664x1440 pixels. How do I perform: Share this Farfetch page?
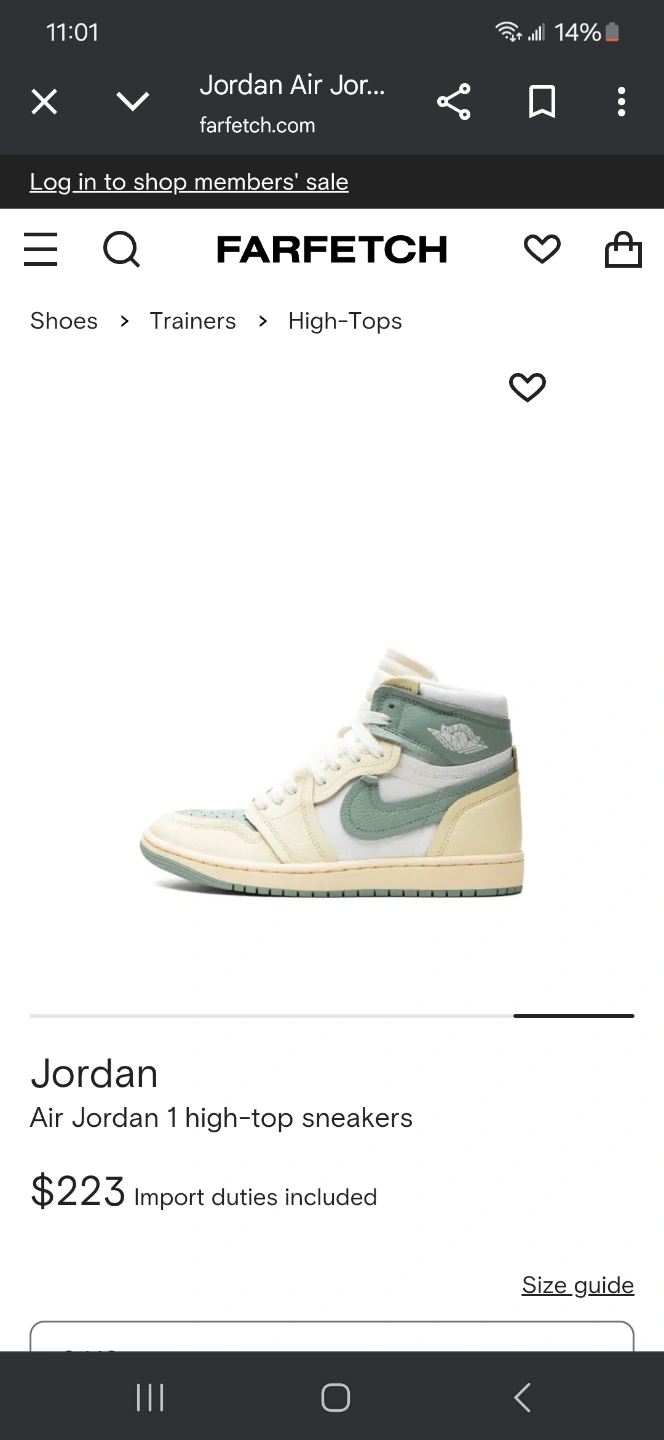(453, 102)
